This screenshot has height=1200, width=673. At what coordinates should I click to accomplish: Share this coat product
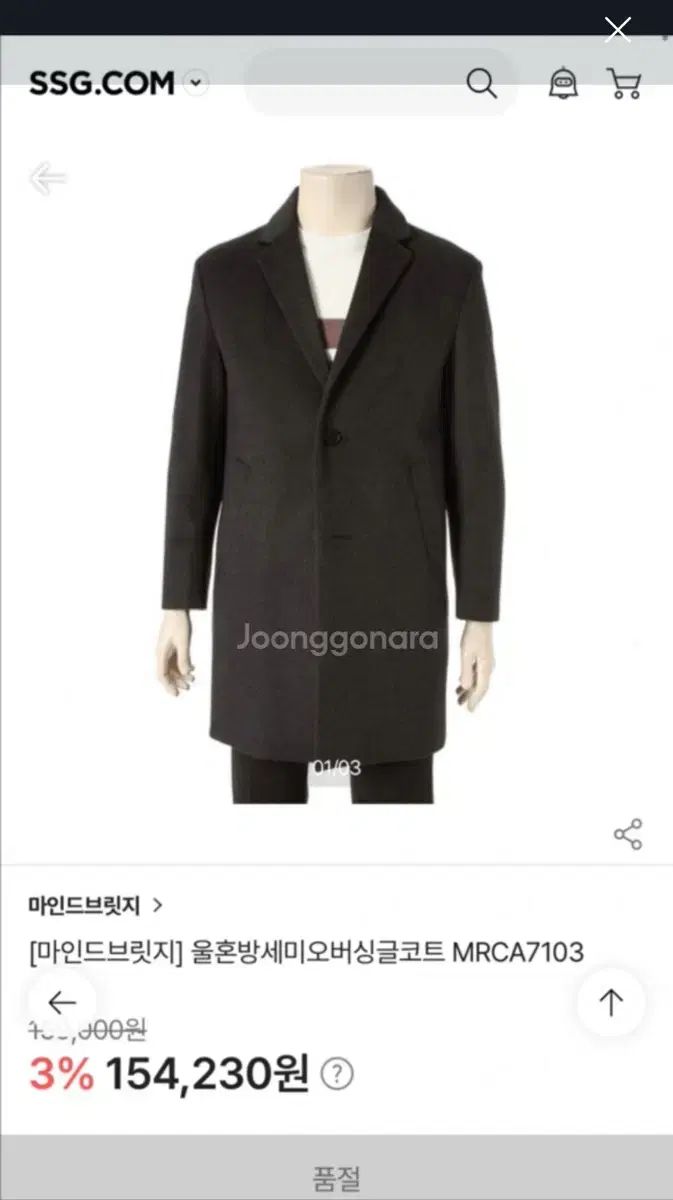628,834
